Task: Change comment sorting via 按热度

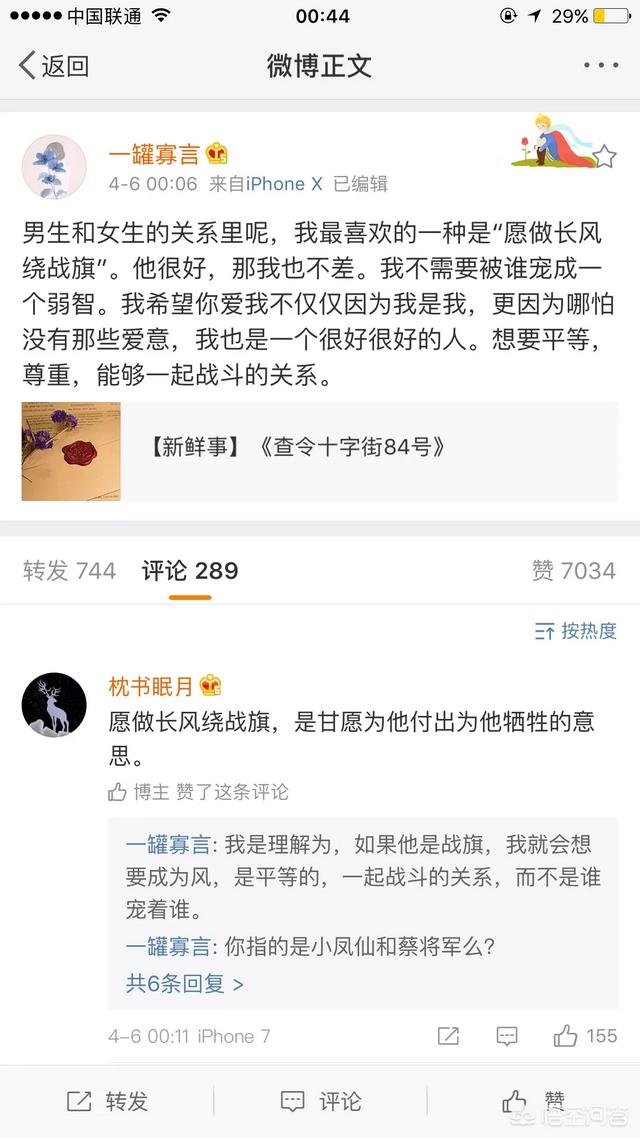Action: [575, 631]
